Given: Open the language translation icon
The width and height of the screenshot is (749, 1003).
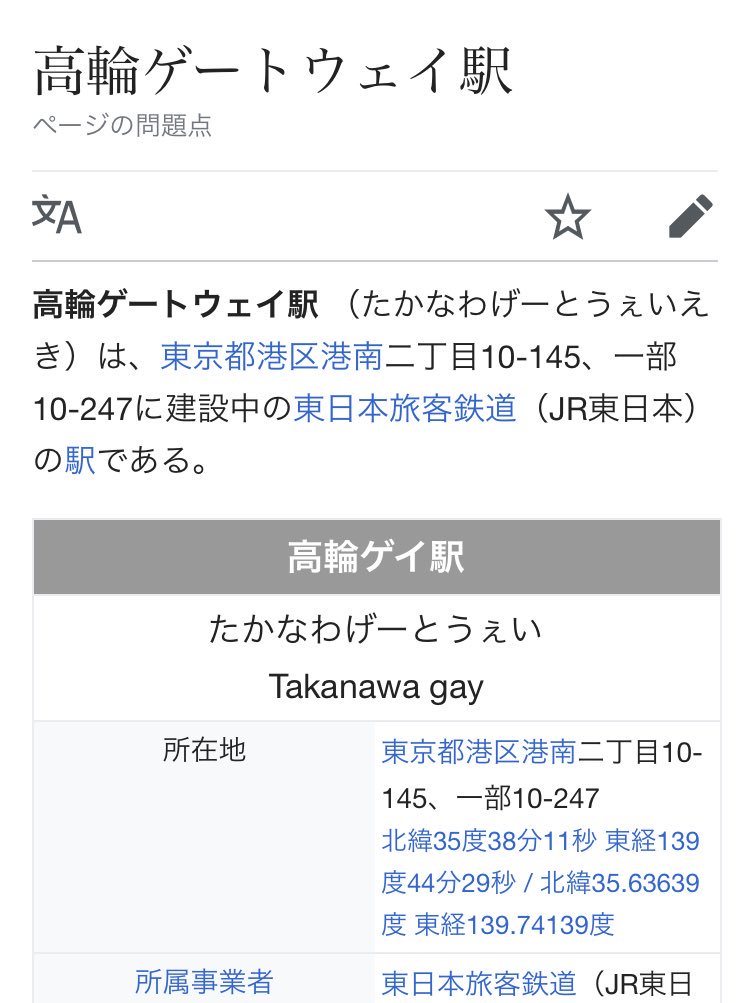Looking at the screenshot, I should click(x=57, y=215).
